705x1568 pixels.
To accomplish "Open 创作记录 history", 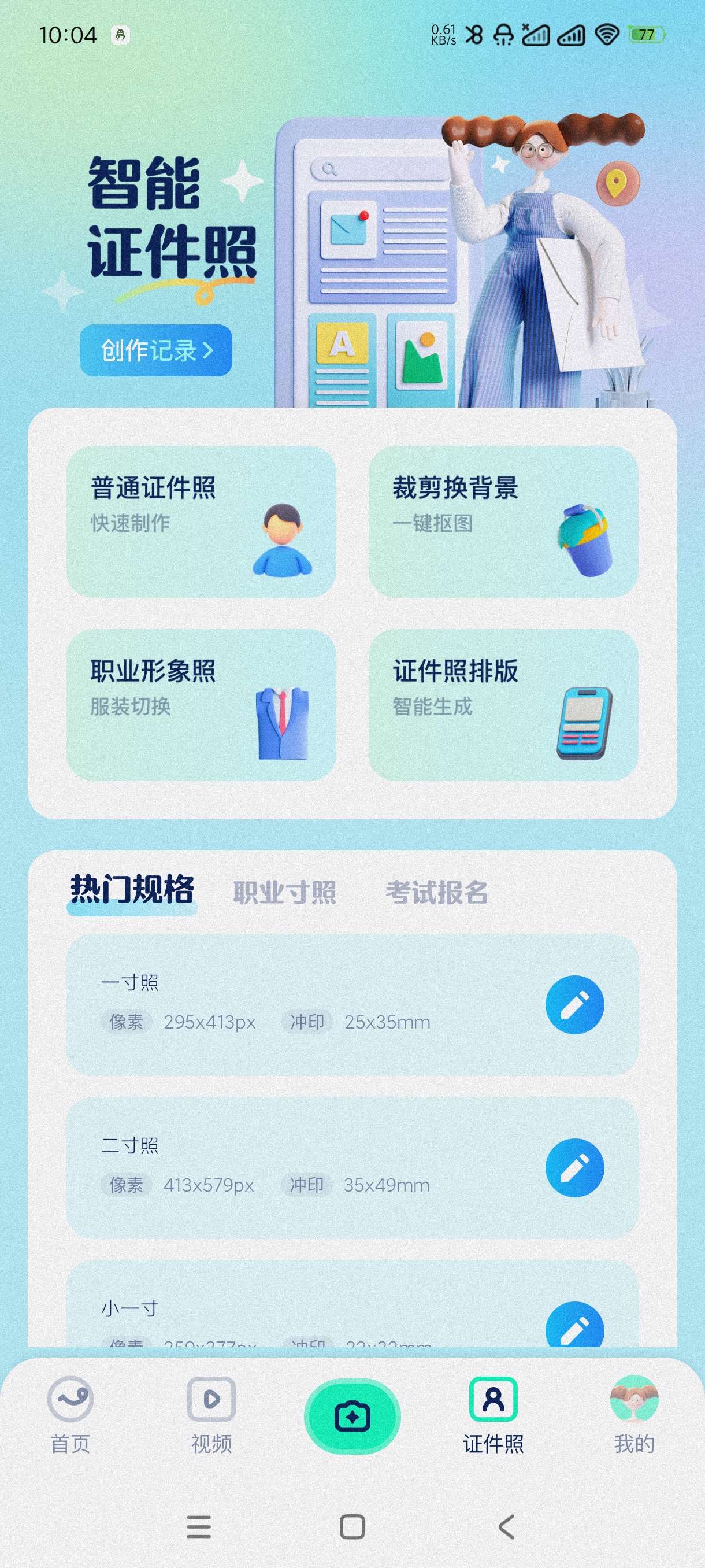I will click(155, 350).
